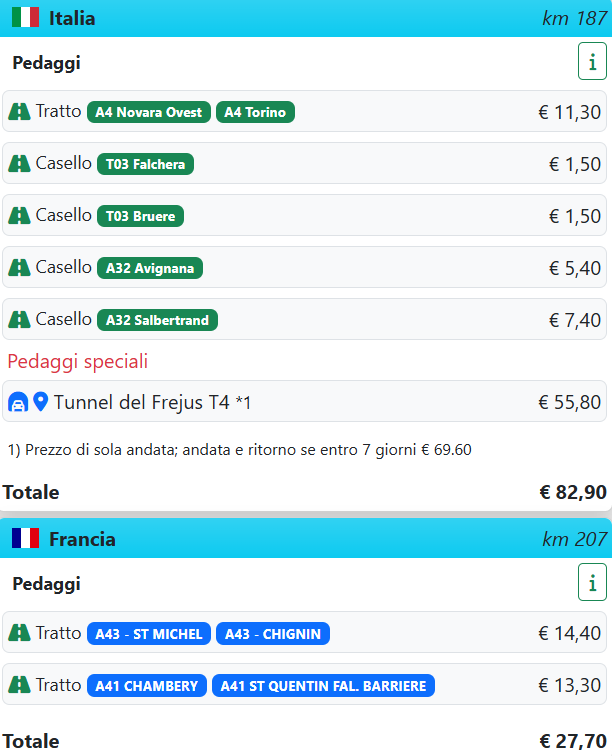Select the A43 - CHIGNIN chip
This screenshot has height=756, width=612.
coord(272,633)
